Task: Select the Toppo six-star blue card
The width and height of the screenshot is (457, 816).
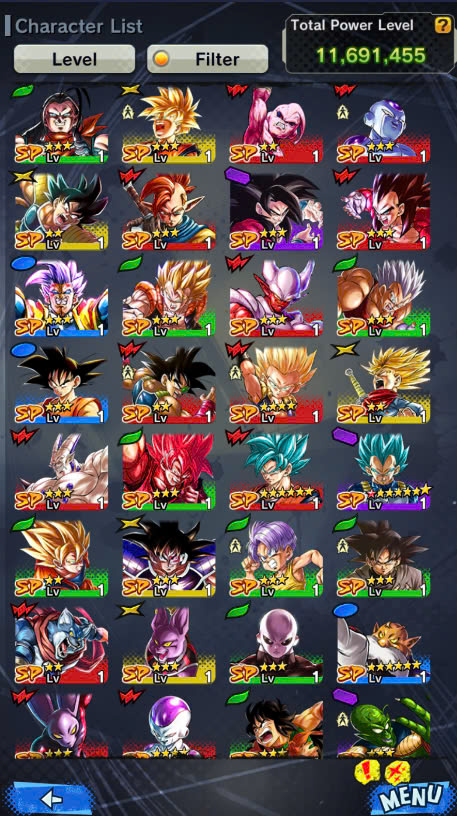Action: pos(384,643)
